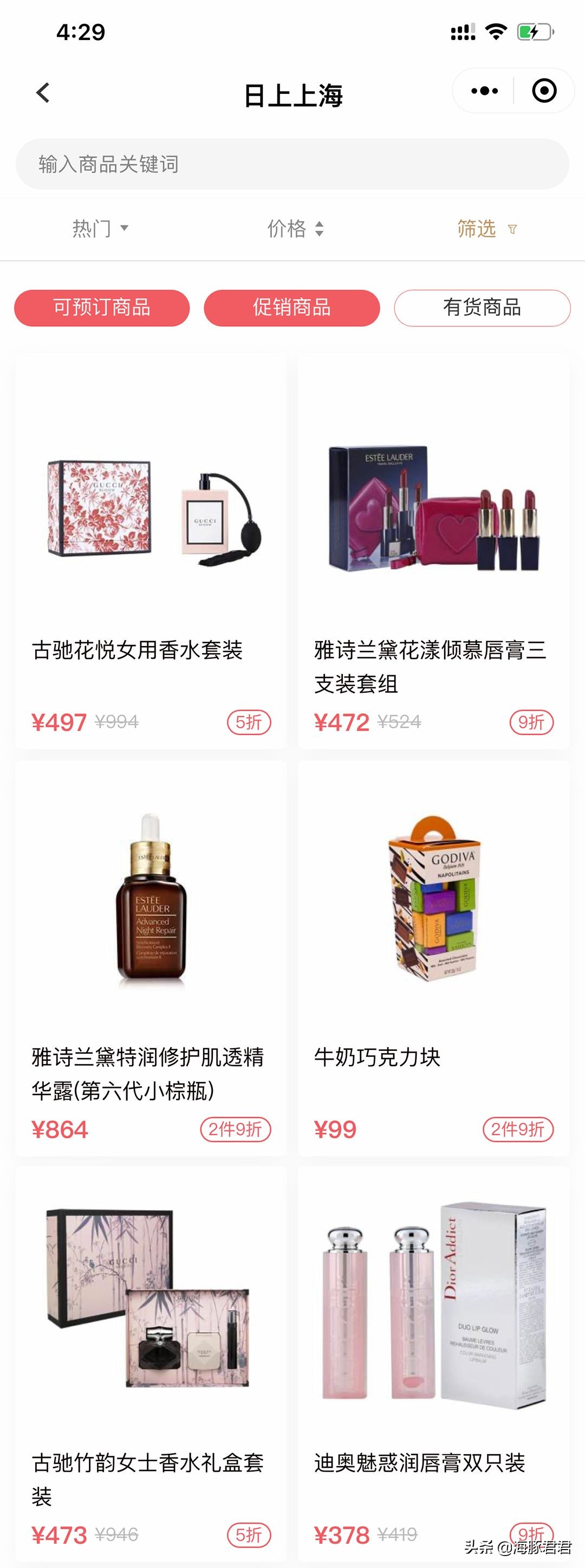Toggle the 可预订商品 filter chip
Viewport: 585px width, 1568px height.
(102, 308)
